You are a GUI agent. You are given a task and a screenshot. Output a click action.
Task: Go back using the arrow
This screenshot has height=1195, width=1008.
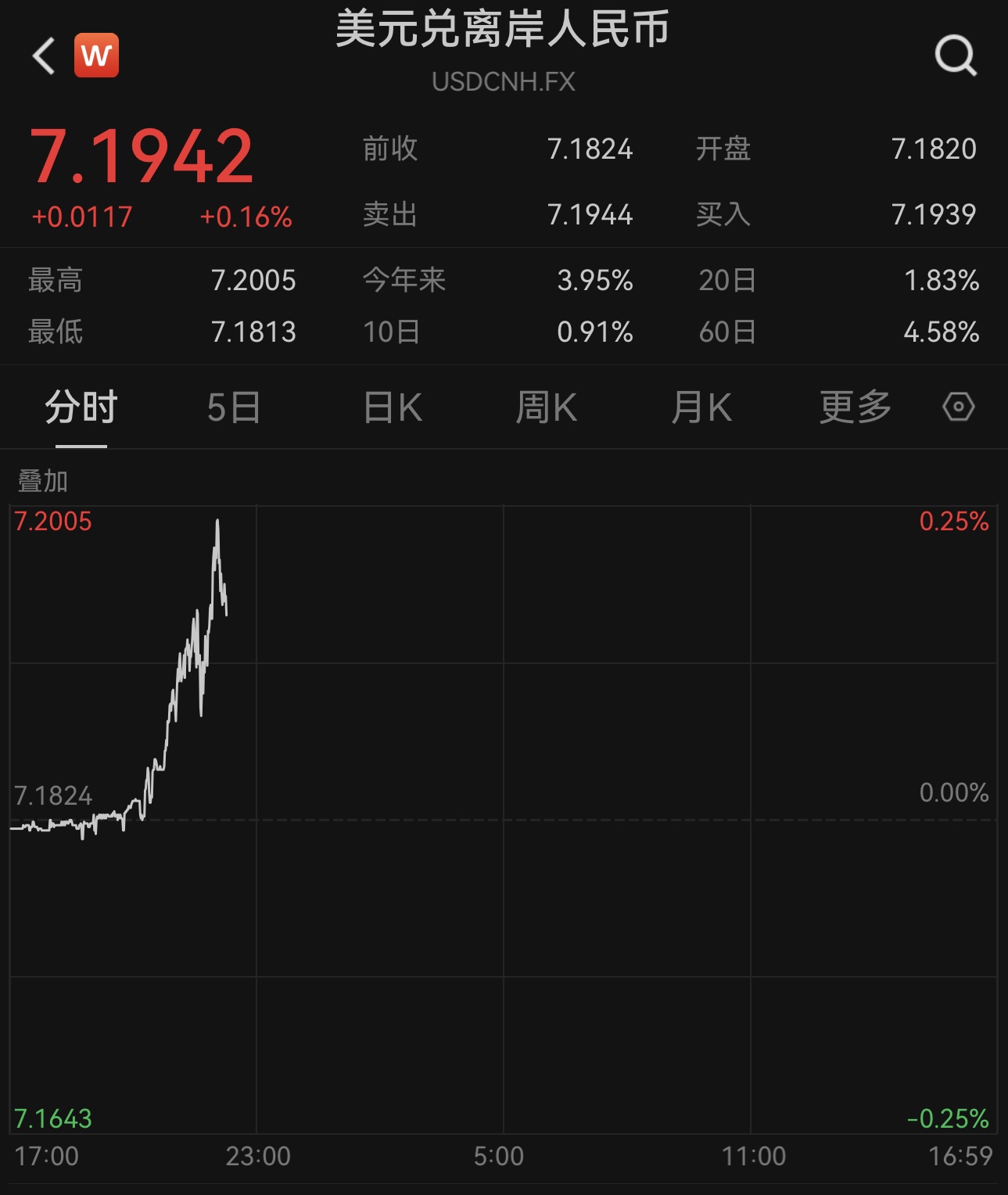coord(44,56)
